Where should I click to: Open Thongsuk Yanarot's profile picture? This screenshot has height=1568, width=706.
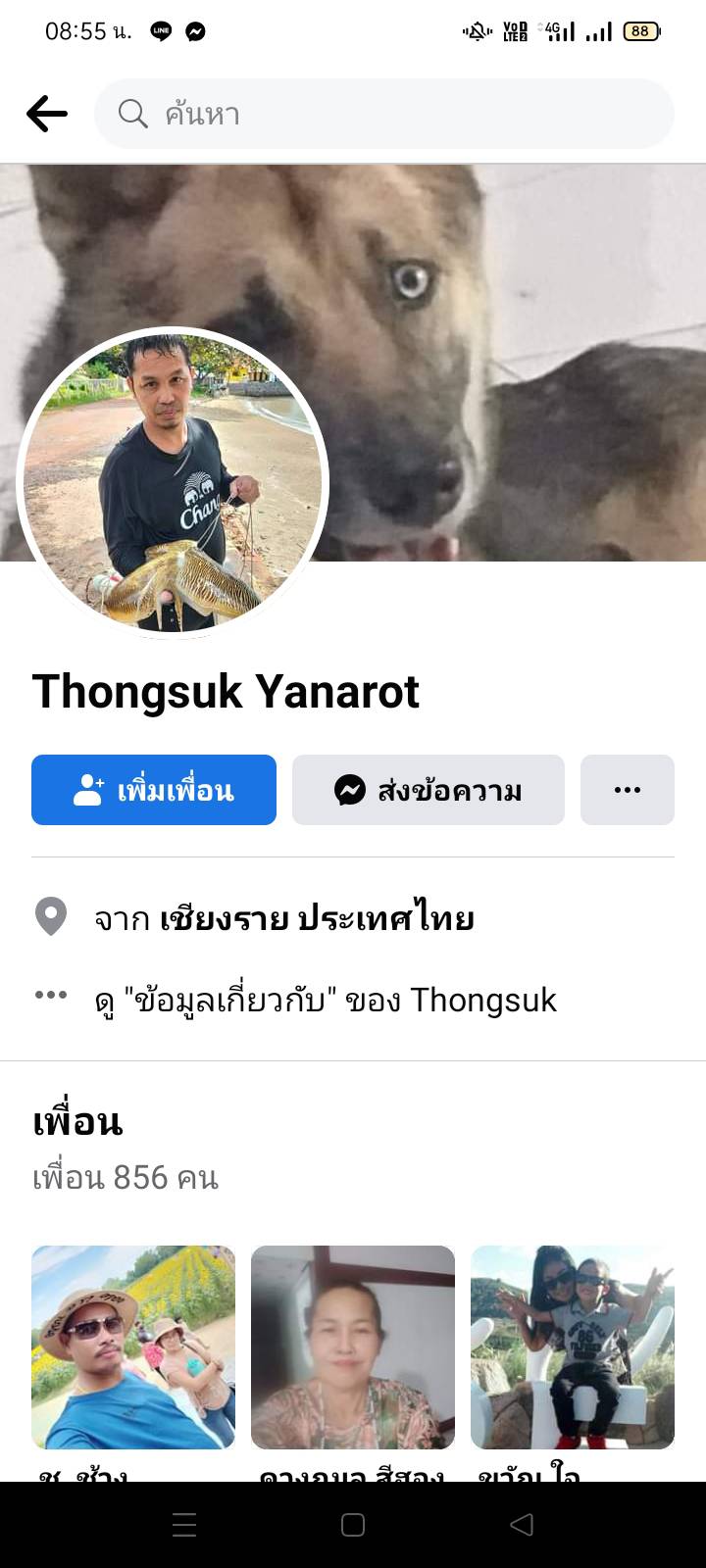[x=173, y=483]
